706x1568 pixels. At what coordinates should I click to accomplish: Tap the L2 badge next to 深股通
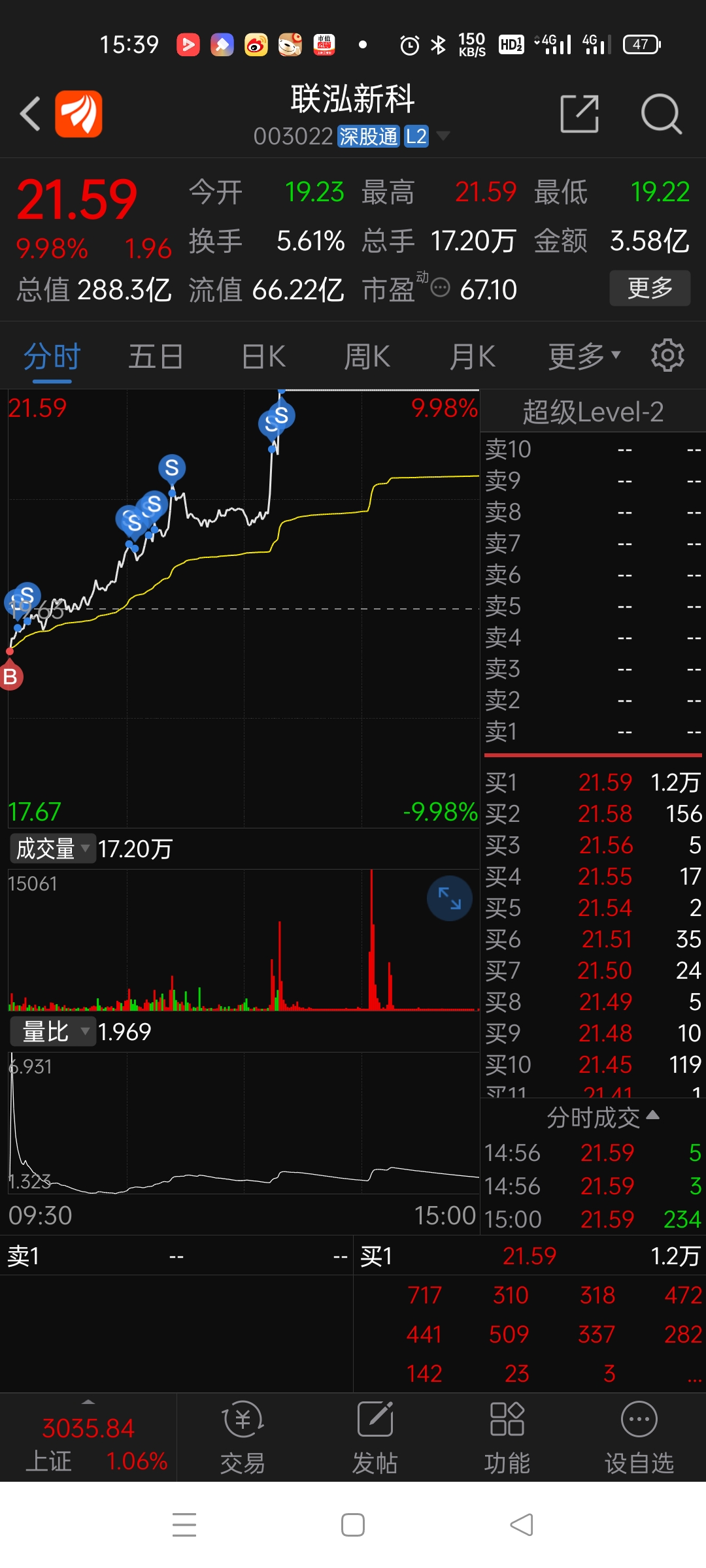click(x=416, y=137)
